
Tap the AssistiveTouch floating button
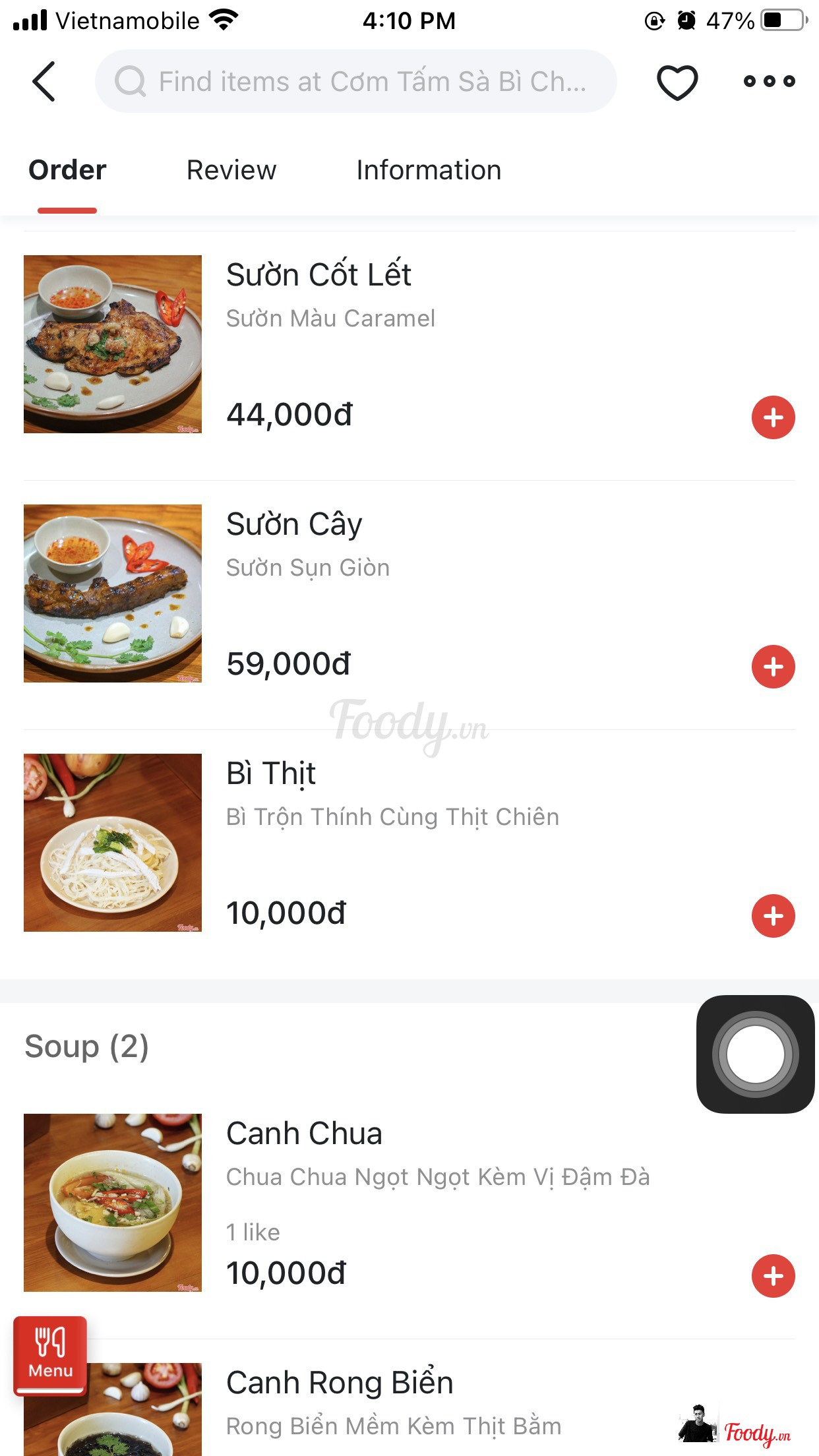pos(755,1054)
